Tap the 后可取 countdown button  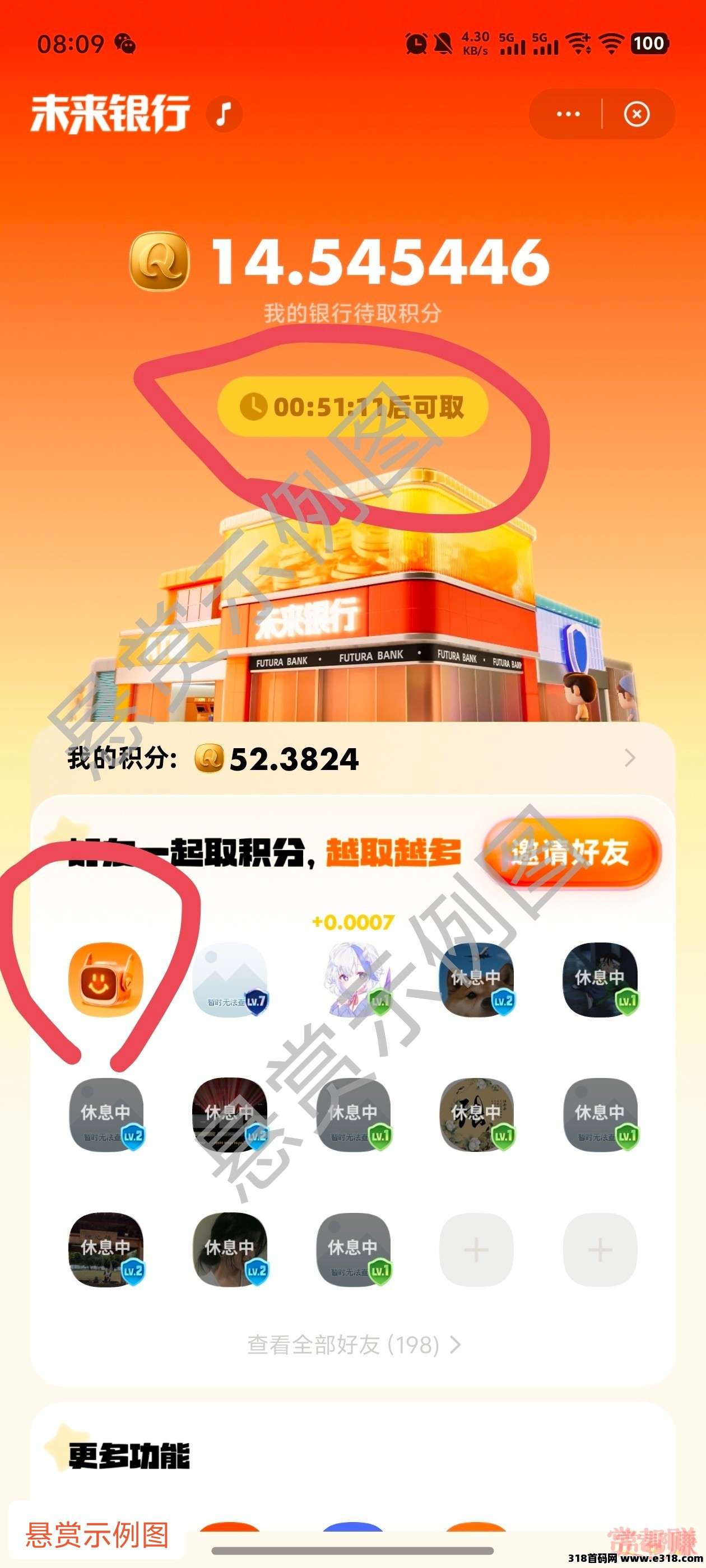click(352, 407)
